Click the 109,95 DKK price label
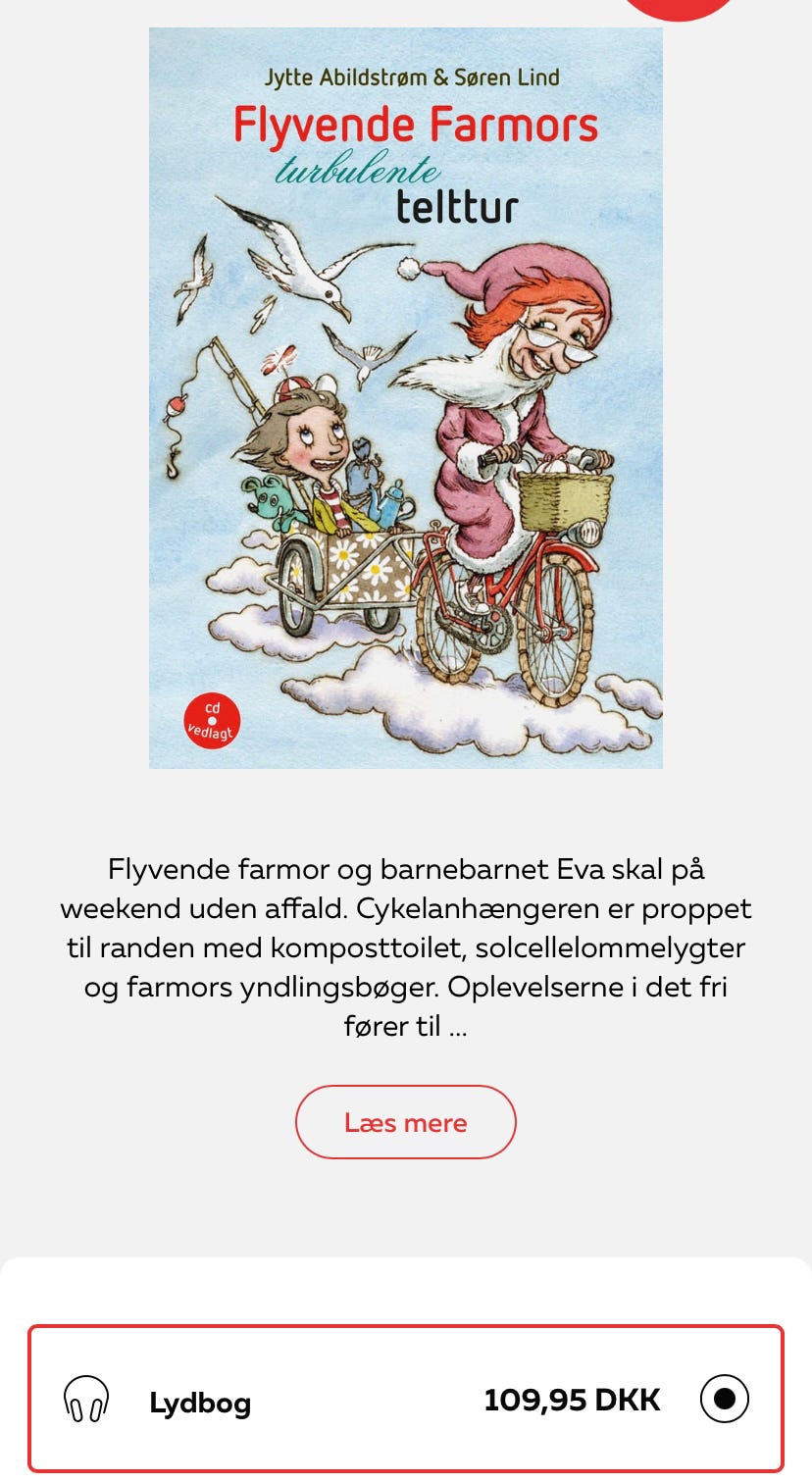Viewport: 812px width, 1483px height. tap(574, 1402)
